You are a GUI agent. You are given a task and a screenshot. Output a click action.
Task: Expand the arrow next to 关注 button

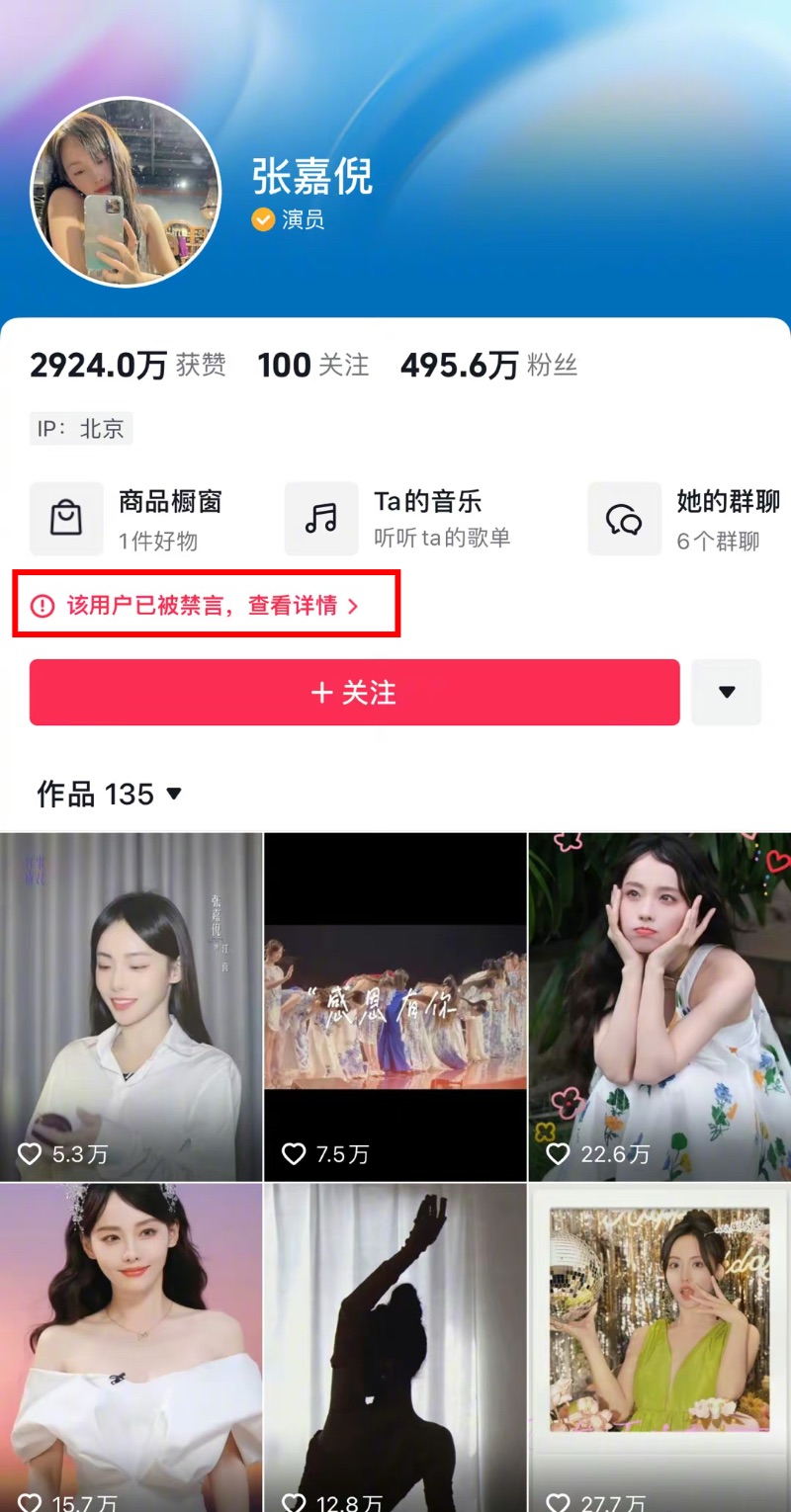[x=727, y=693]
